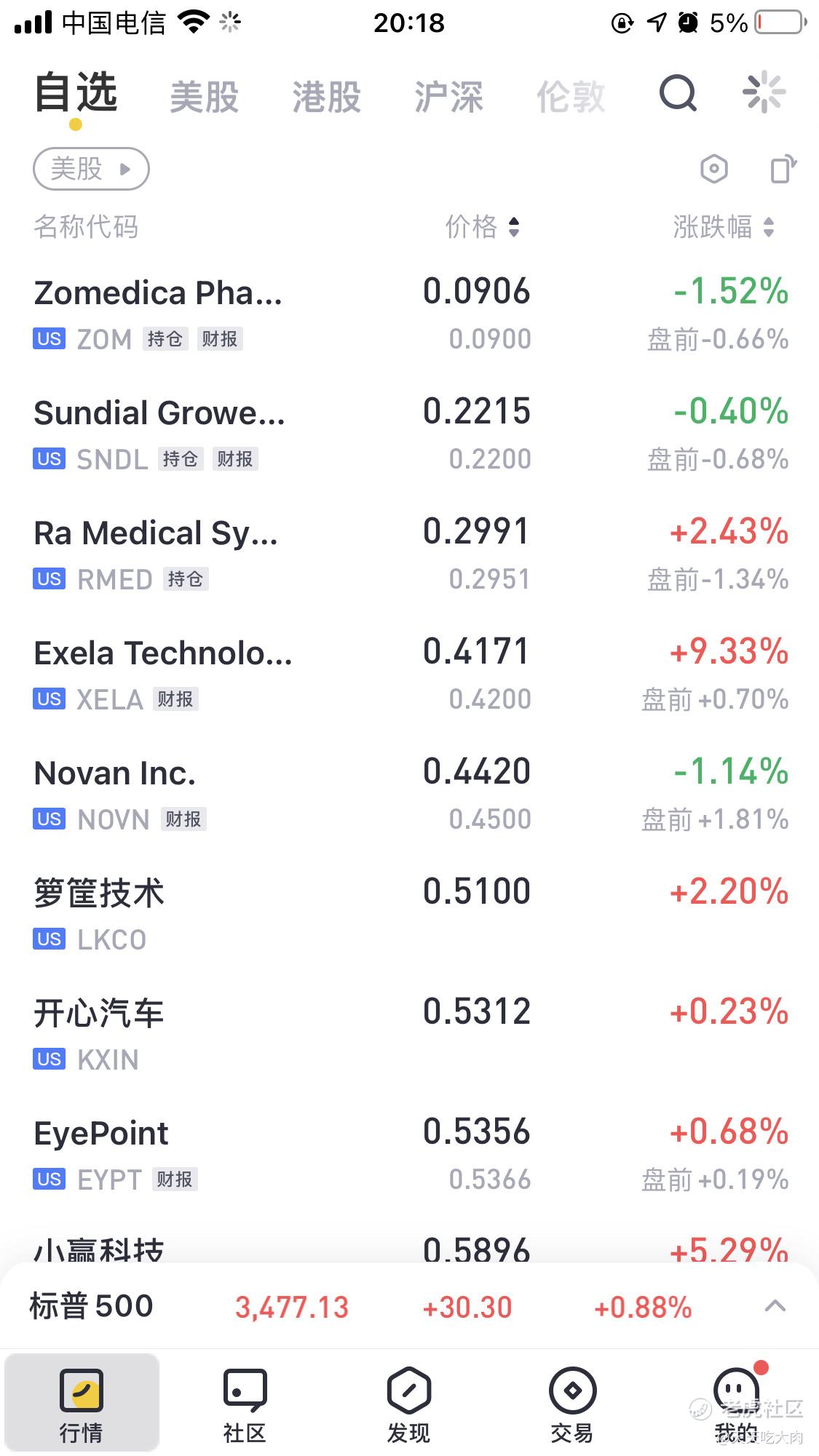Sort the list by 价格
819x1456 pixels.
coord(483,227)
